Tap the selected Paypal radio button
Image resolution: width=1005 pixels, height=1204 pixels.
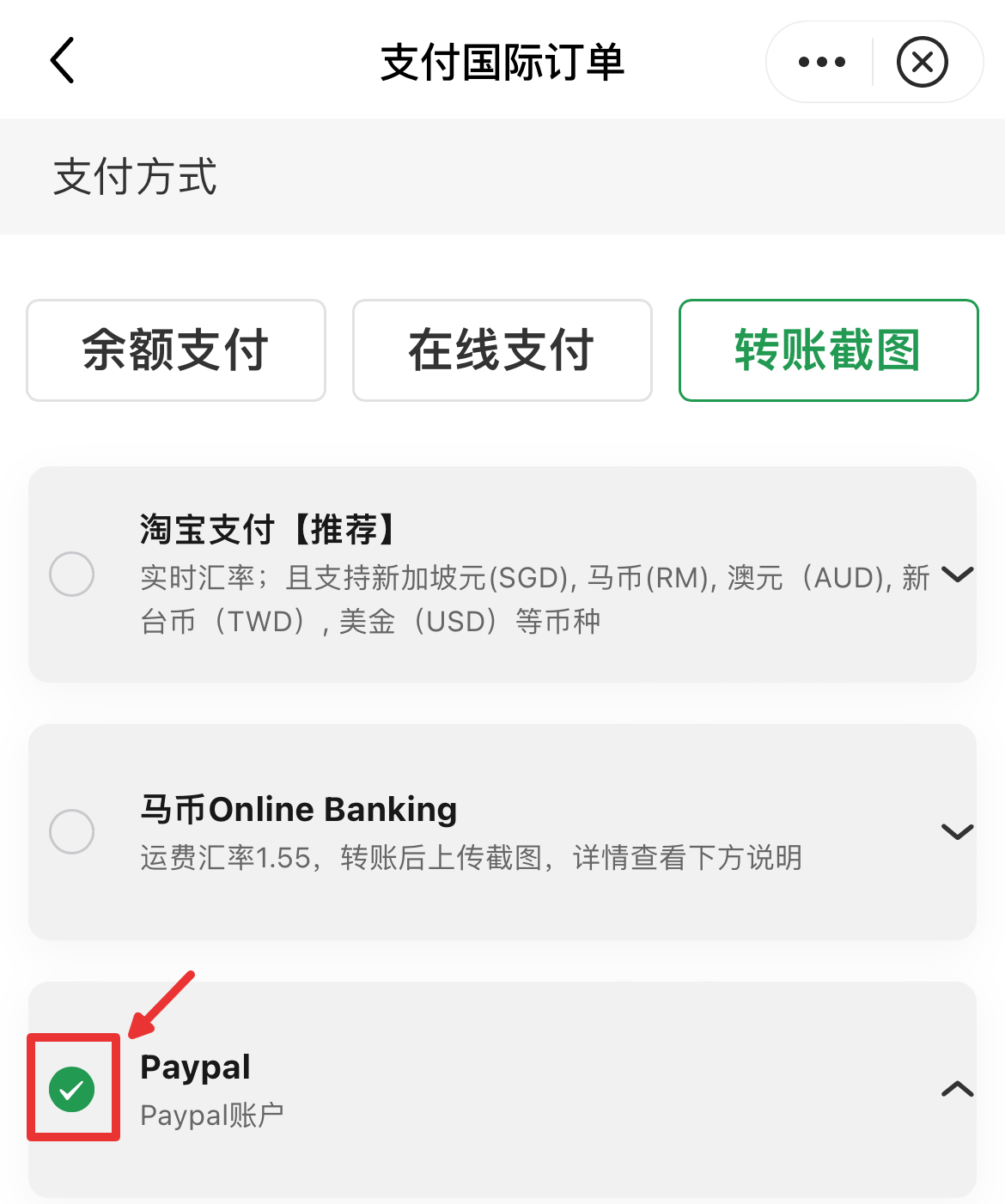(x=72, y=1089)
